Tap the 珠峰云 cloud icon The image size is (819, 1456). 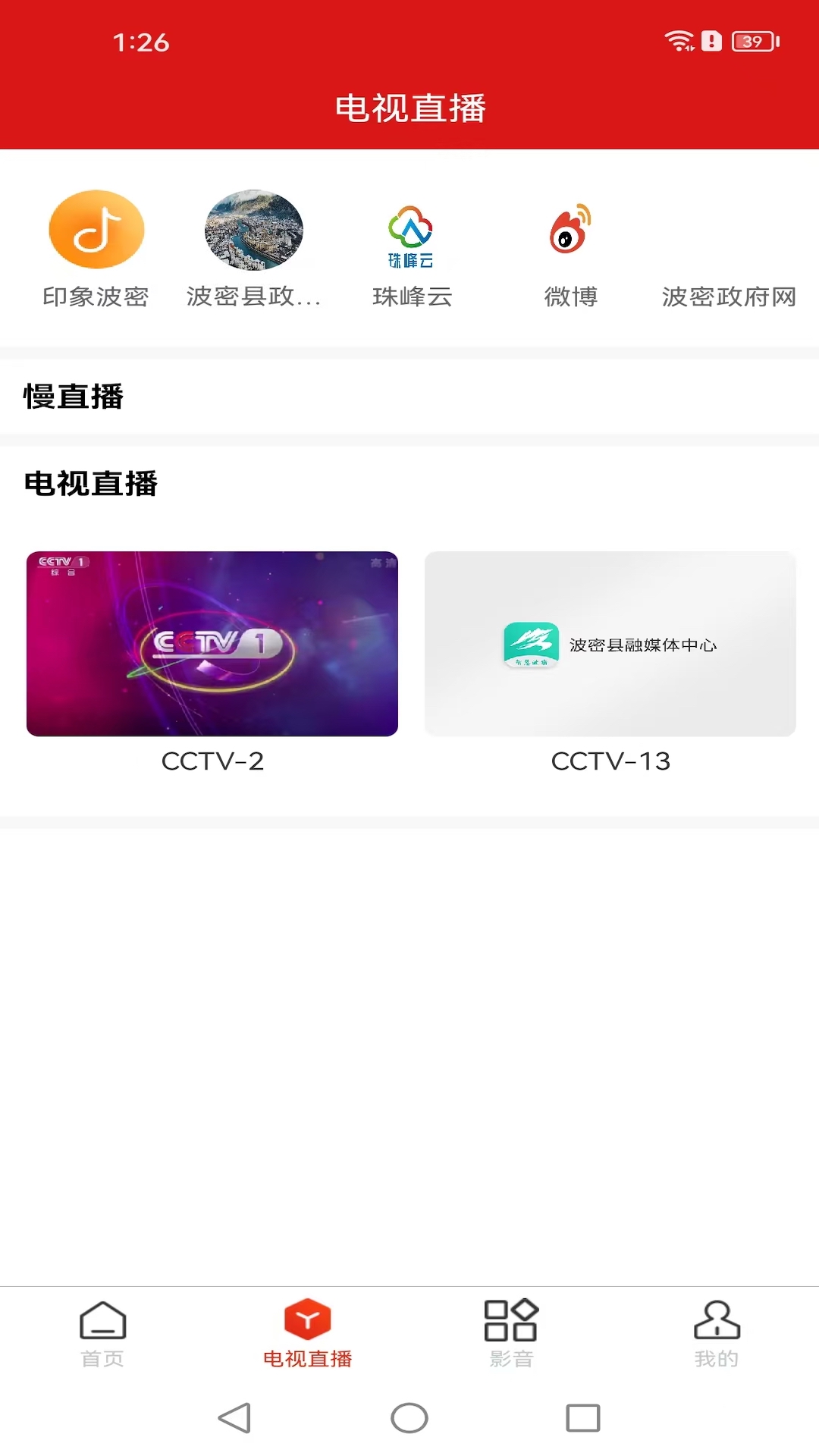coord(412,231)
